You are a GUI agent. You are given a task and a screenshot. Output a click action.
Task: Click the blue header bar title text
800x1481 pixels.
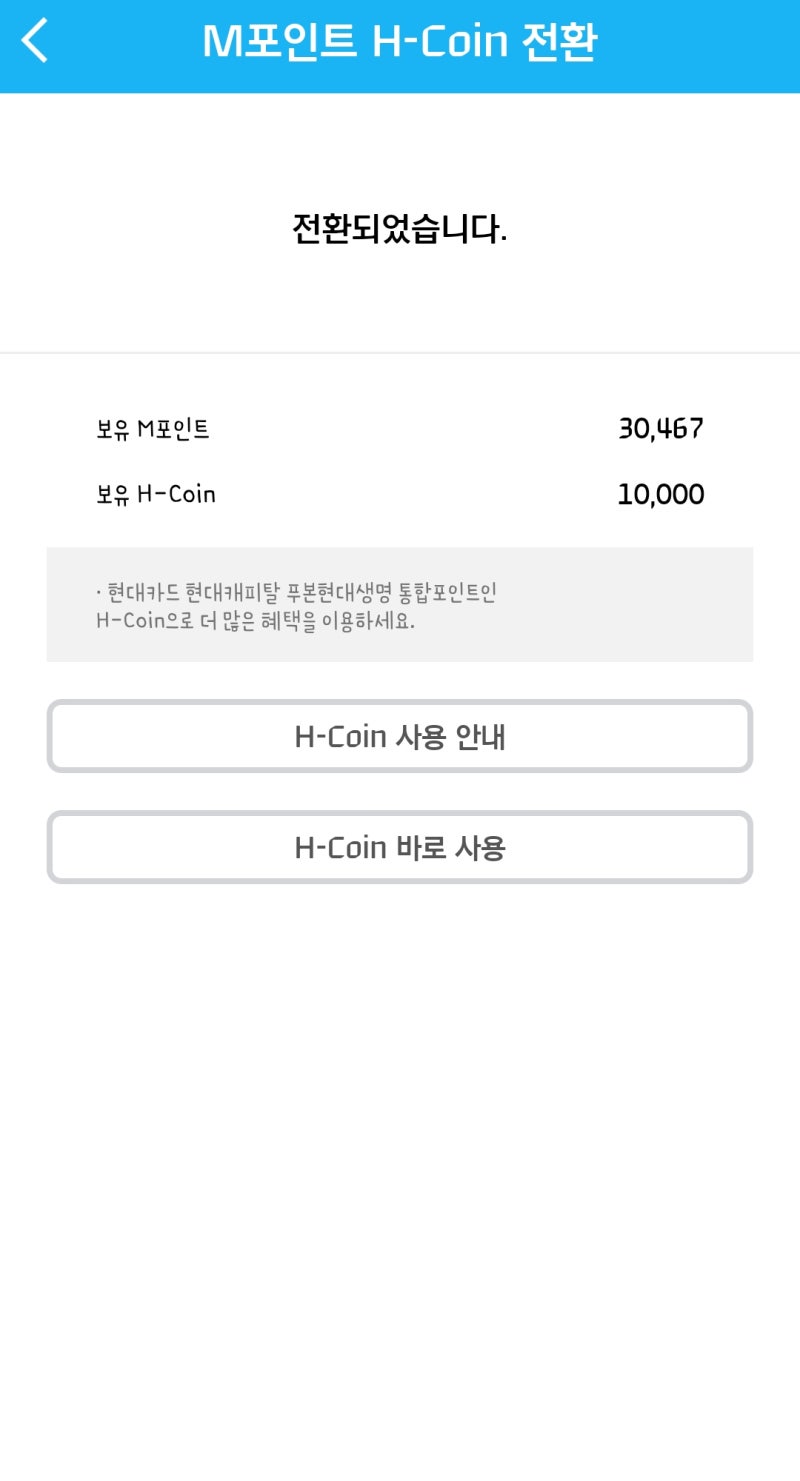pyautogui.click(x=400, y=40)
